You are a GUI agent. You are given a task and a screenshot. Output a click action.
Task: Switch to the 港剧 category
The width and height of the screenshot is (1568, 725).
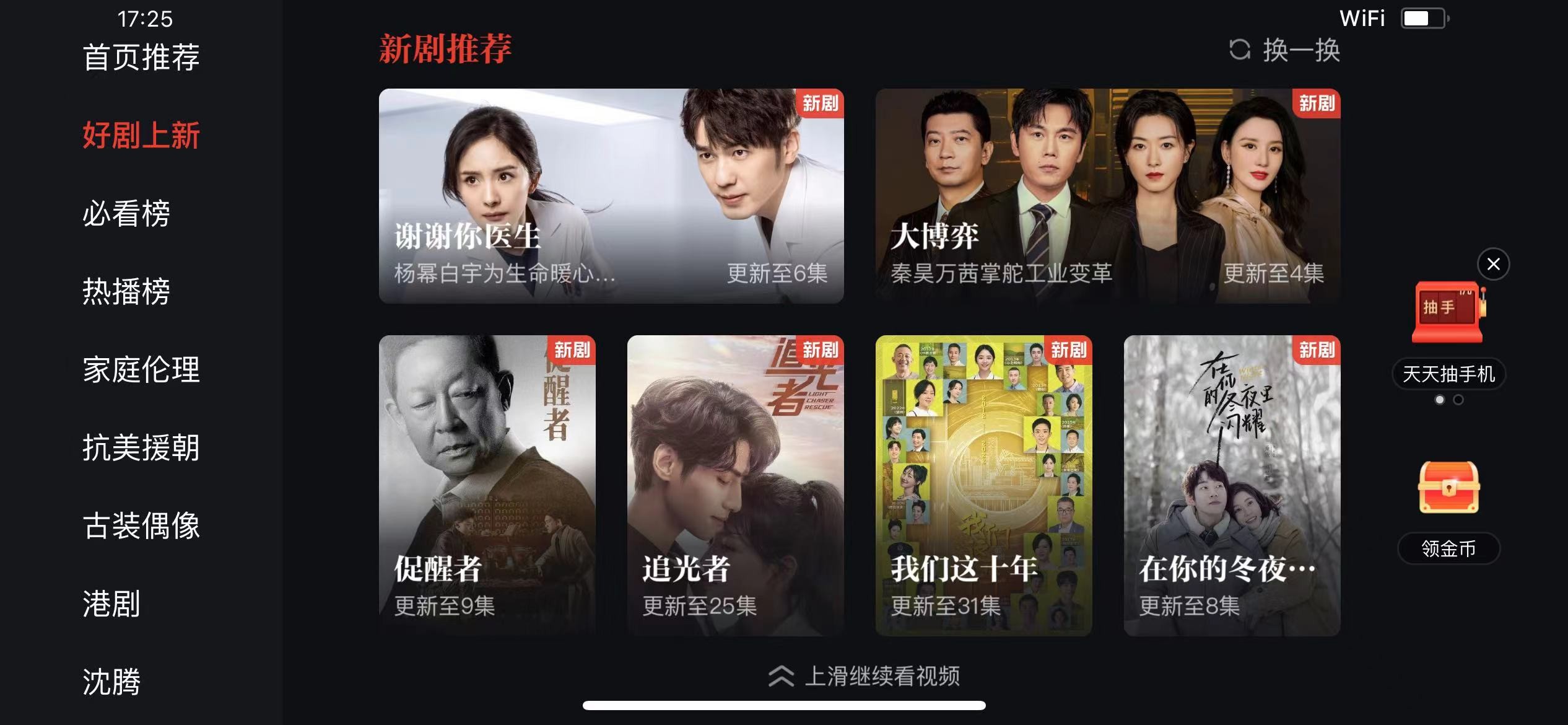pyautogui.click(x=111, y=604)
